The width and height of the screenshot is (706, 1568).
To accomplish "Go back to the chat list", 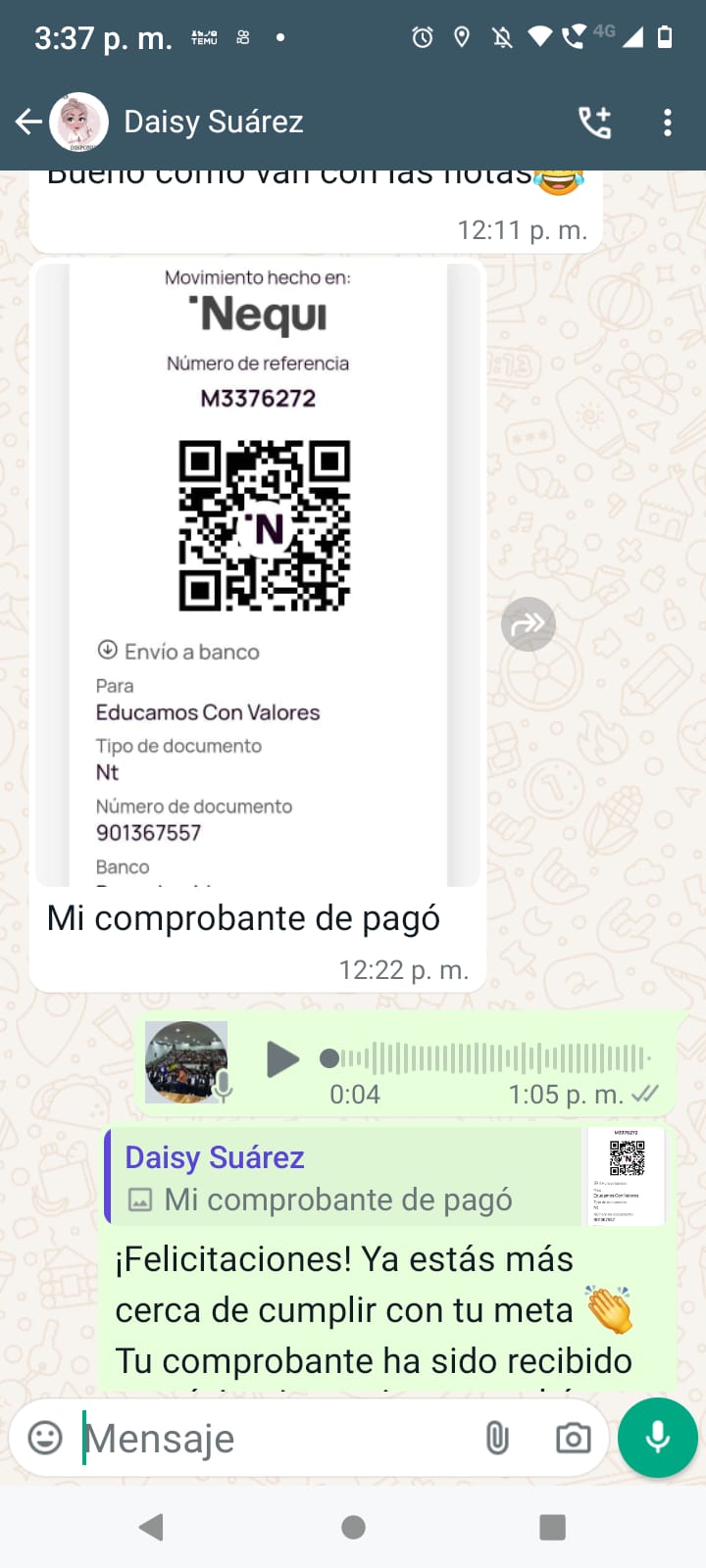I will (x=28, y=122).
